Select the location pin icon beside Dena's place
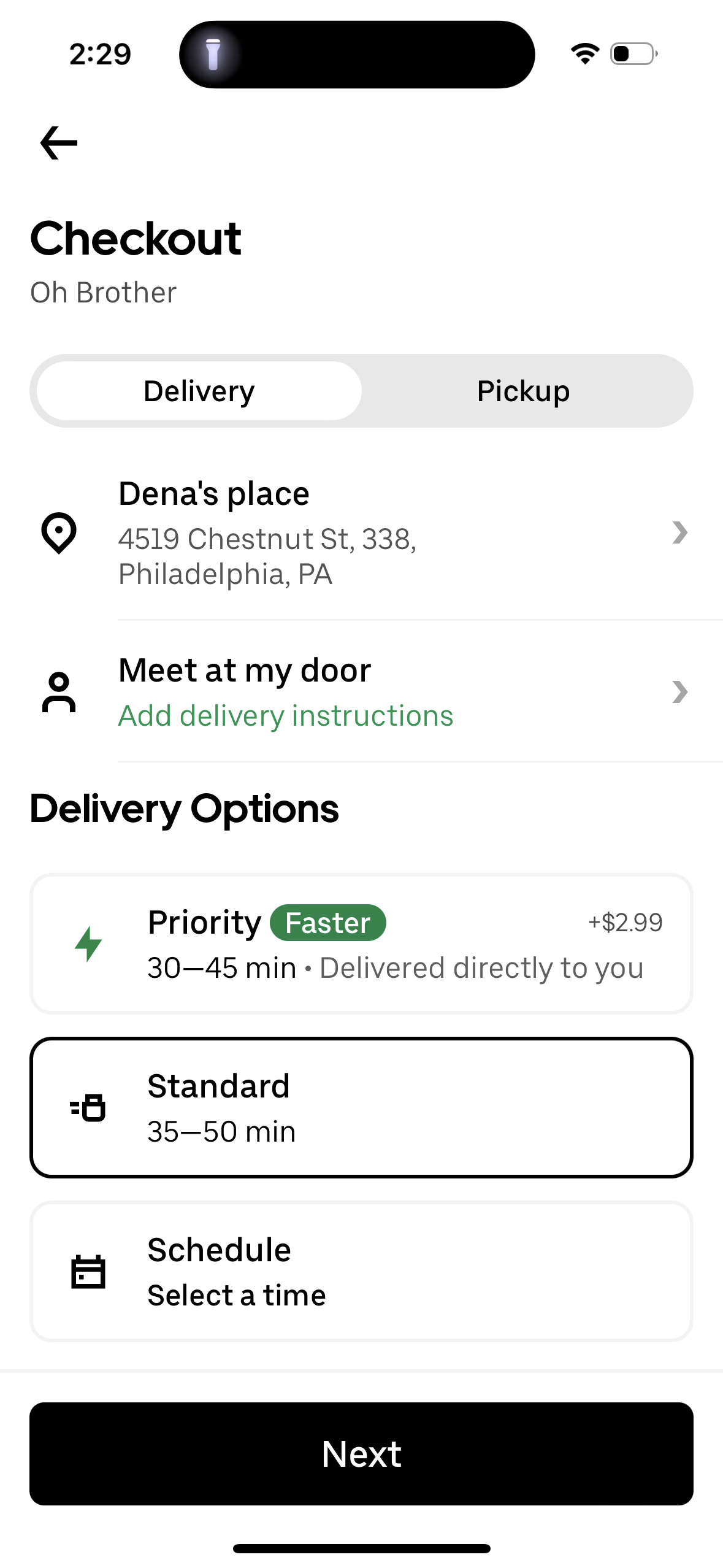The image size is (723, 1568). click(58, 533)
